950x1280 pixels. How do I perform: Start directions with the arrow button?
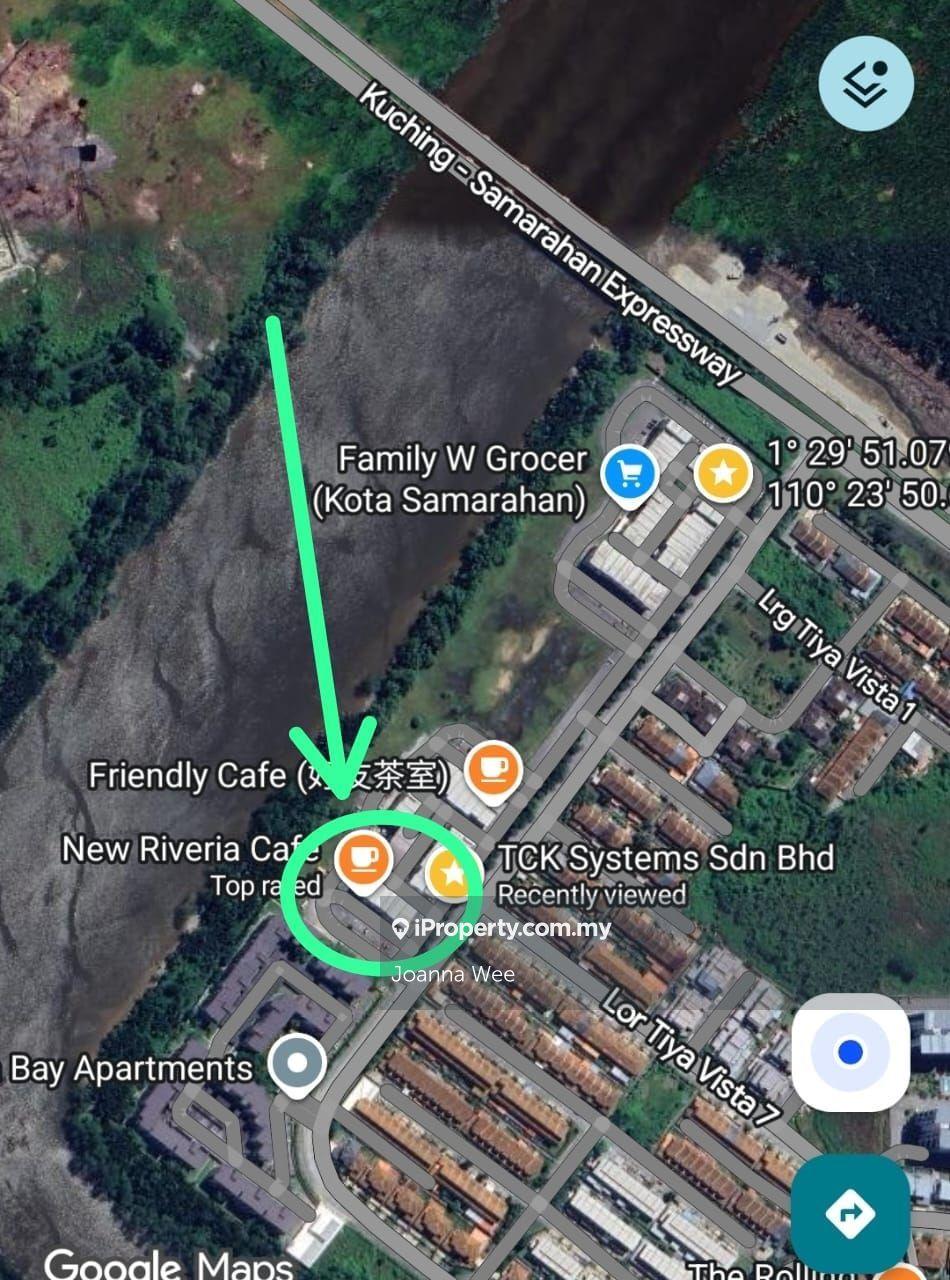[850, 1214]
